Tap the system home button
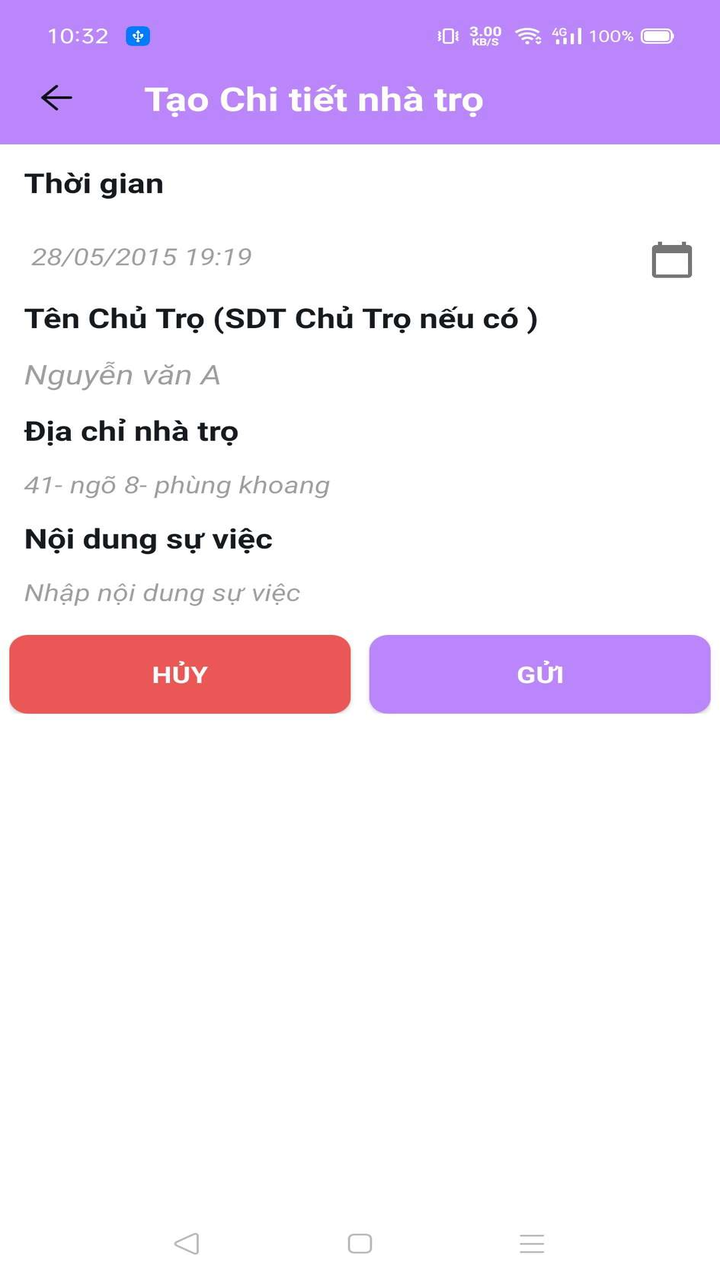The image size is (720, 1280). pos(360,1243)
